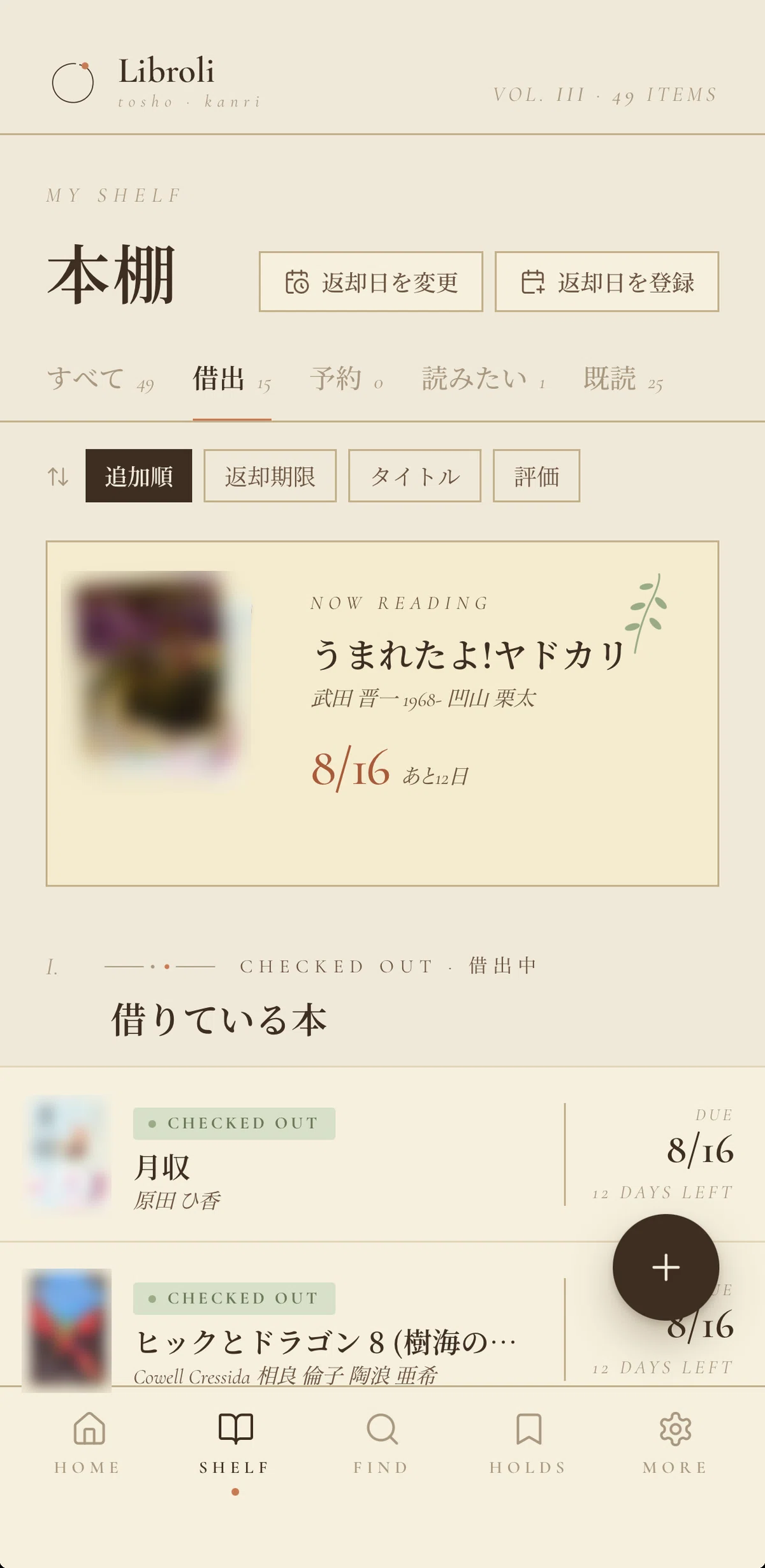Tap the plus floating add button

(x=666, y=1267)
